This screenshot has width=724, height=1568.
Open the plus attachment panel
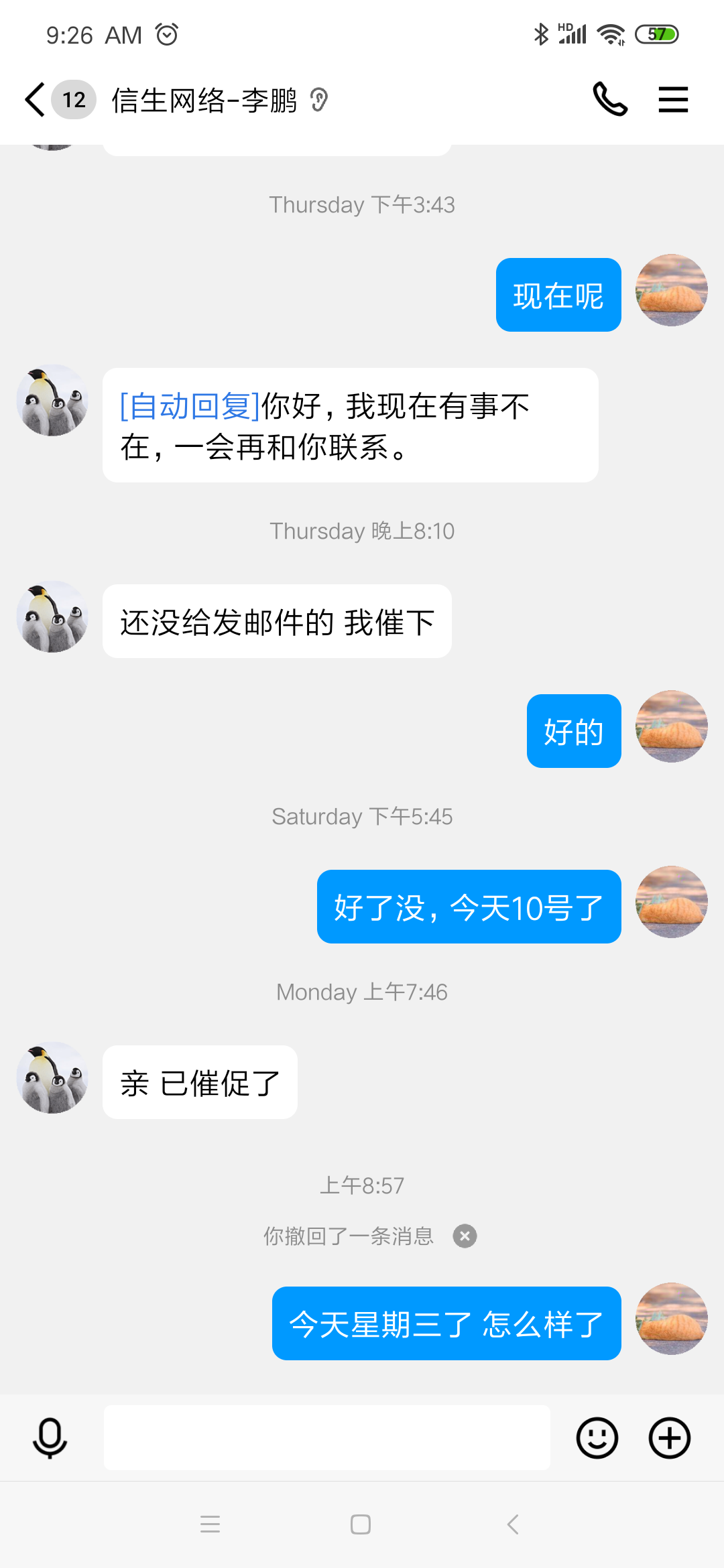(669, 1438)
